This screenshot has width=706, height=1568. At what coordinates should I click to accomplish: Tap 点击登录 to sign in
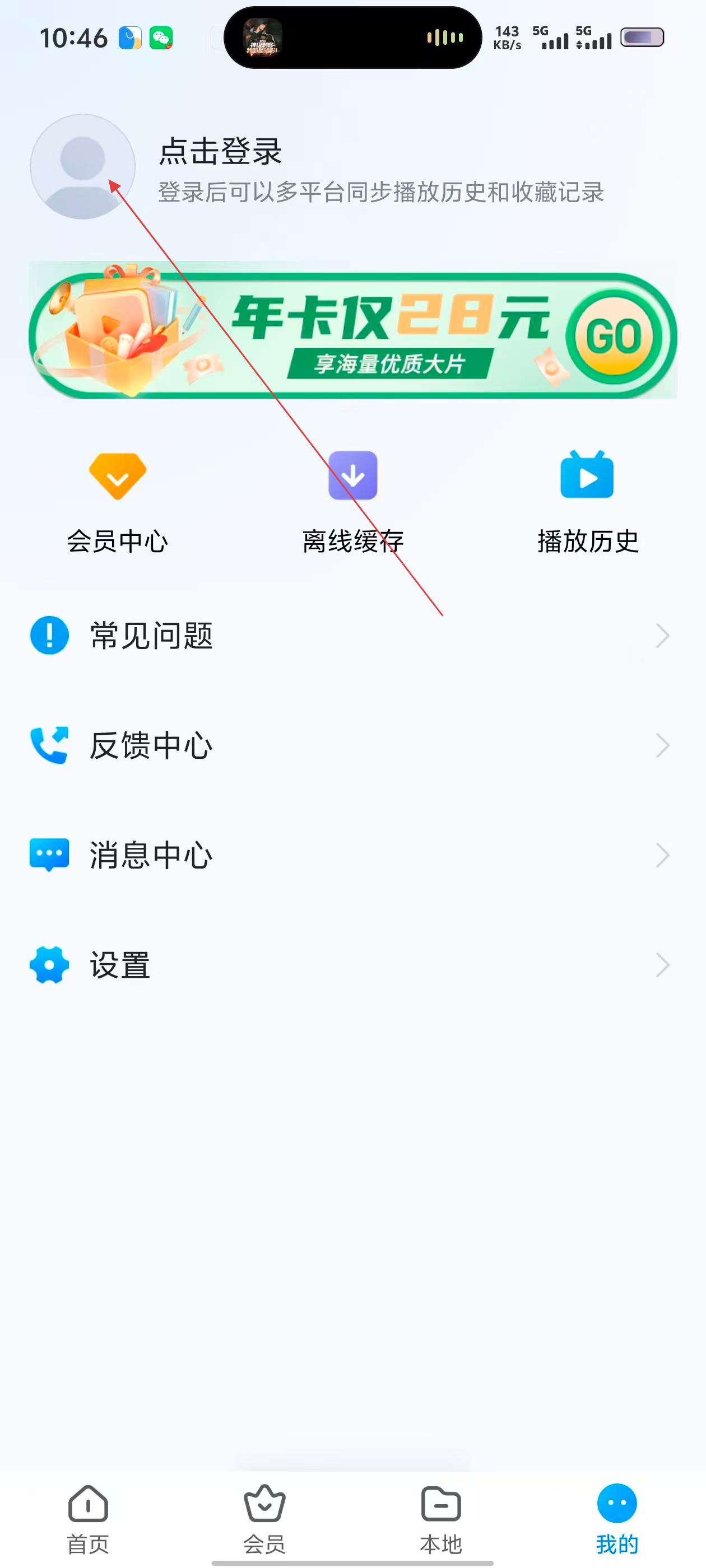point(221,151)
